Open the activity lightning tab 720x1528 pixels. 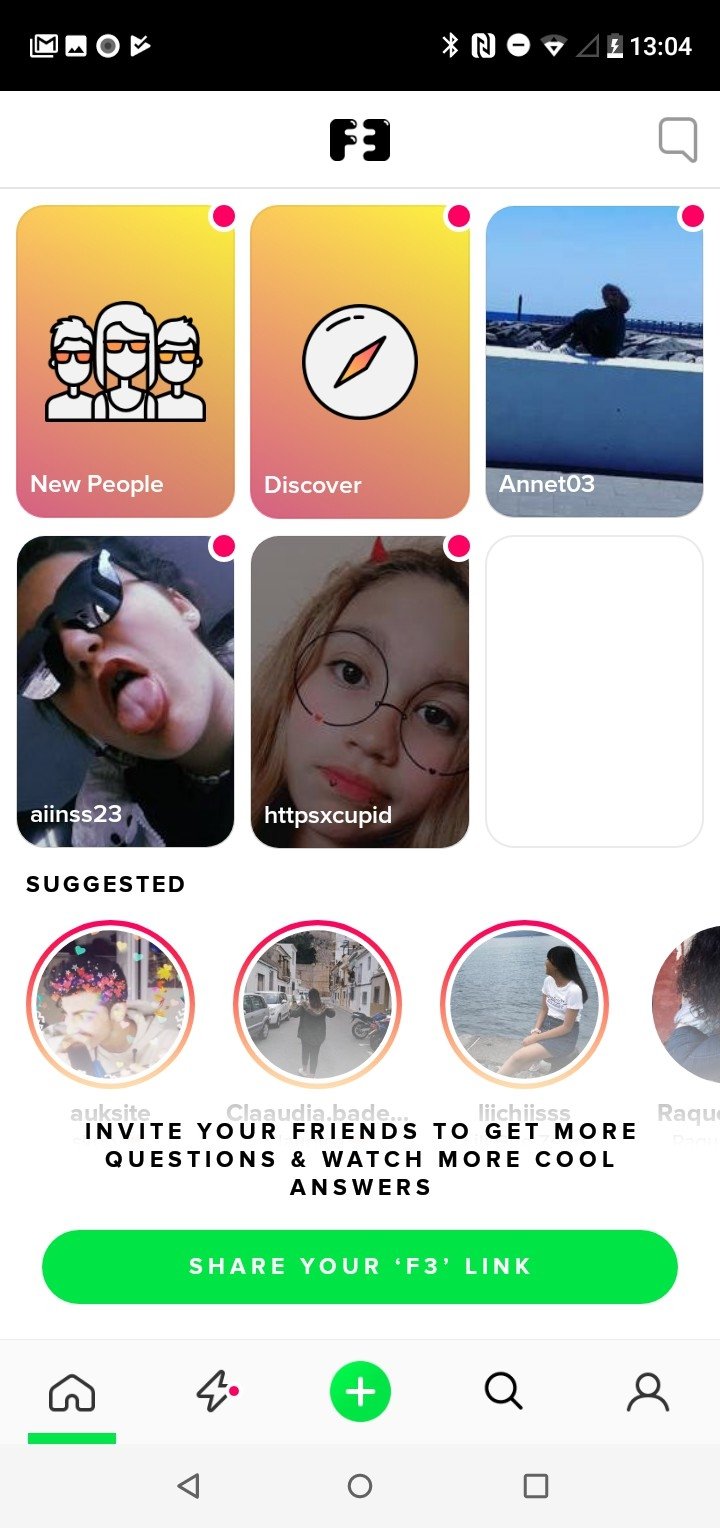(x=216, y=1392)
